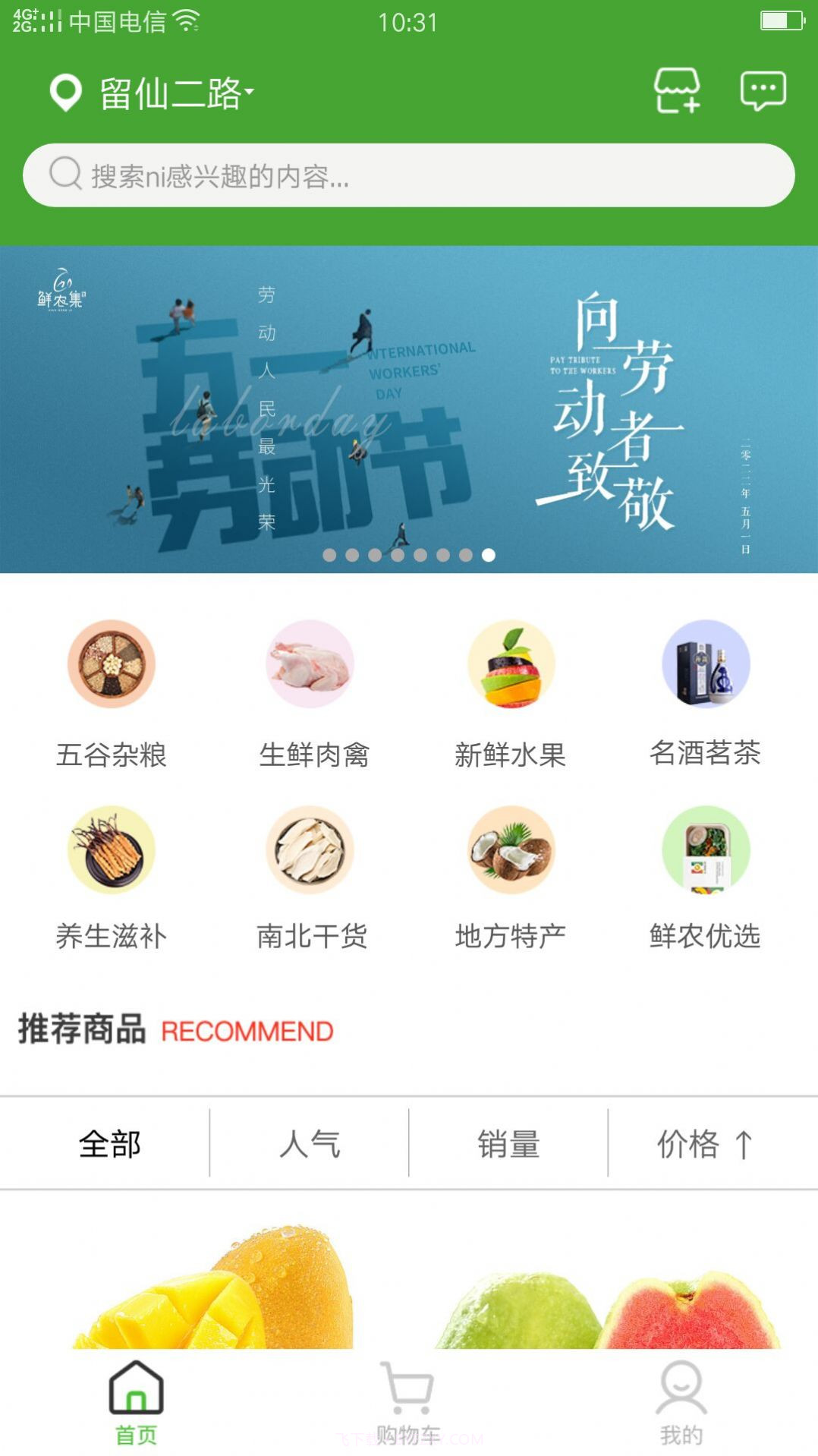Tap the search bar to enter keywords
The image size is (818, 1456).
click(409, 175)
